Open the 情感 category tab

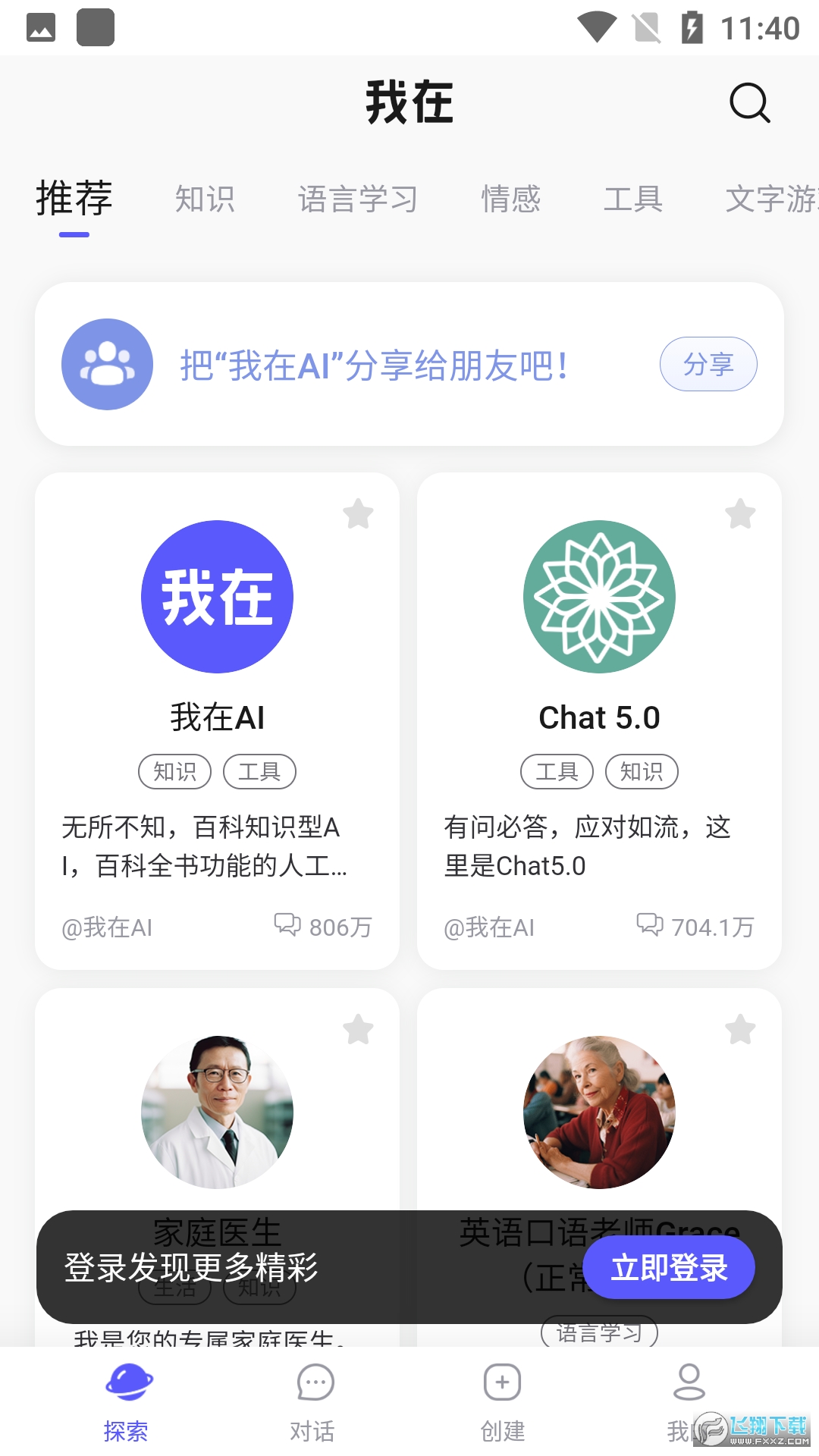click(510, 199)
